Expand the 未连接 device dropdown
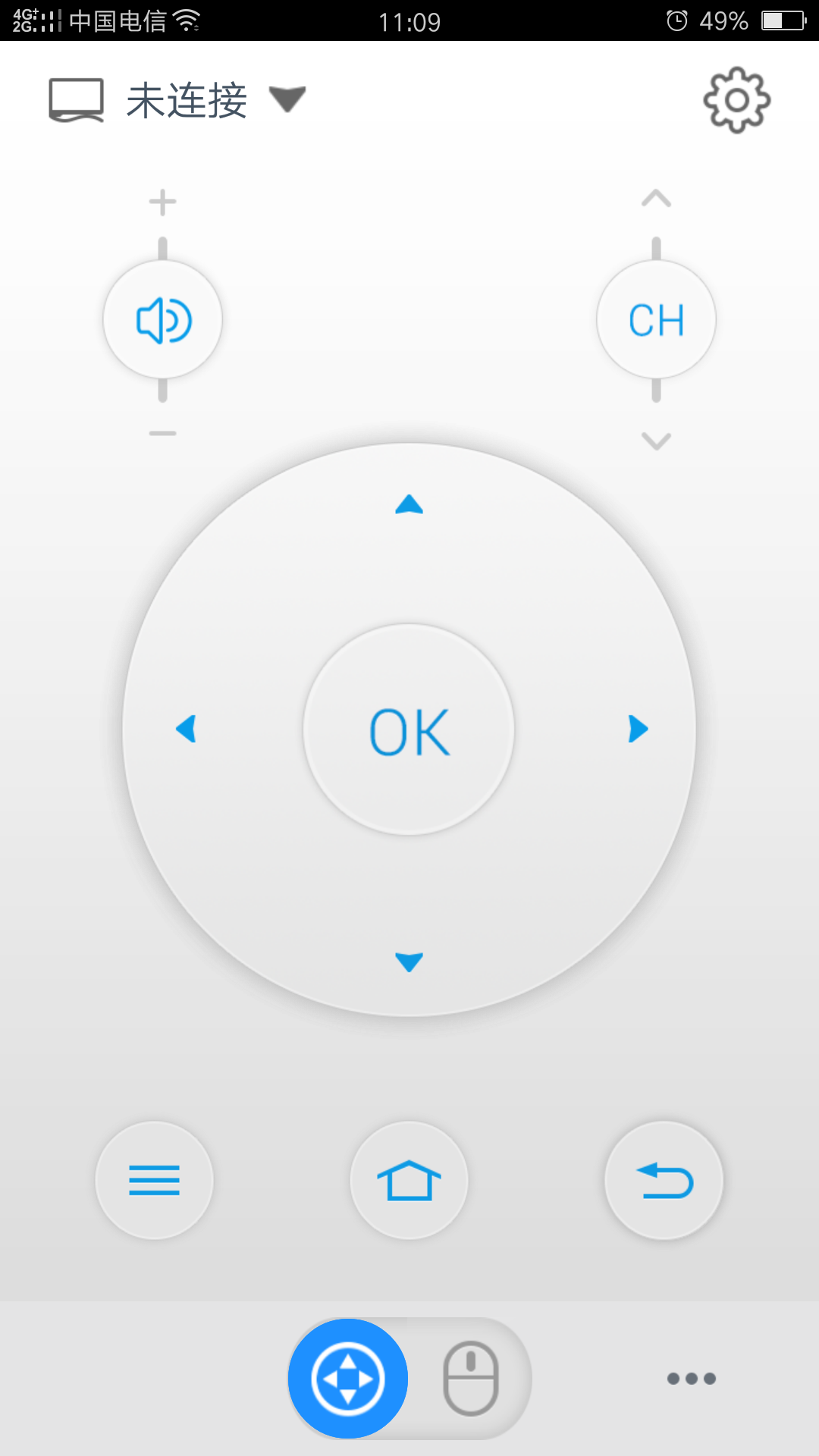Screen dimensions: 819x1456 287,99
